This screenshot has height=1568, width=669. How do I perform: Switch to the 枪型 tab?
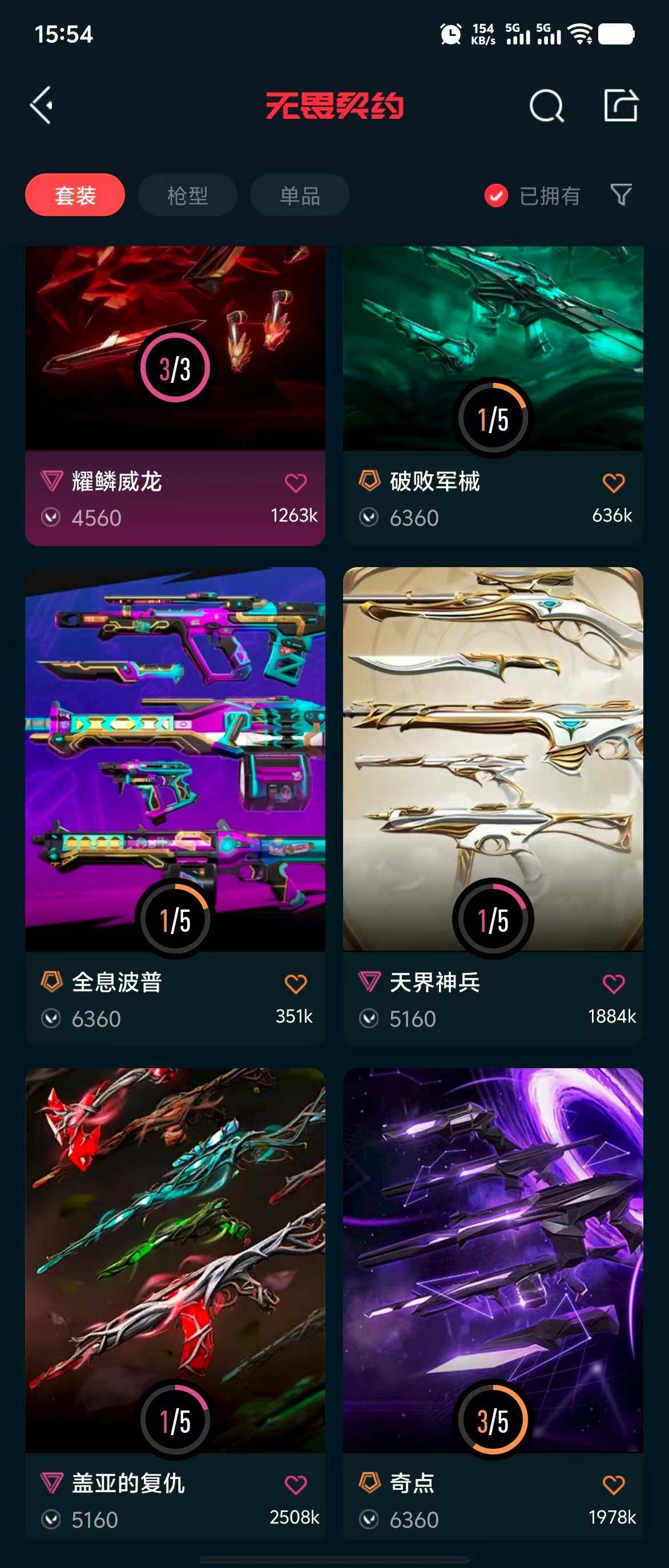click(187, 195)
